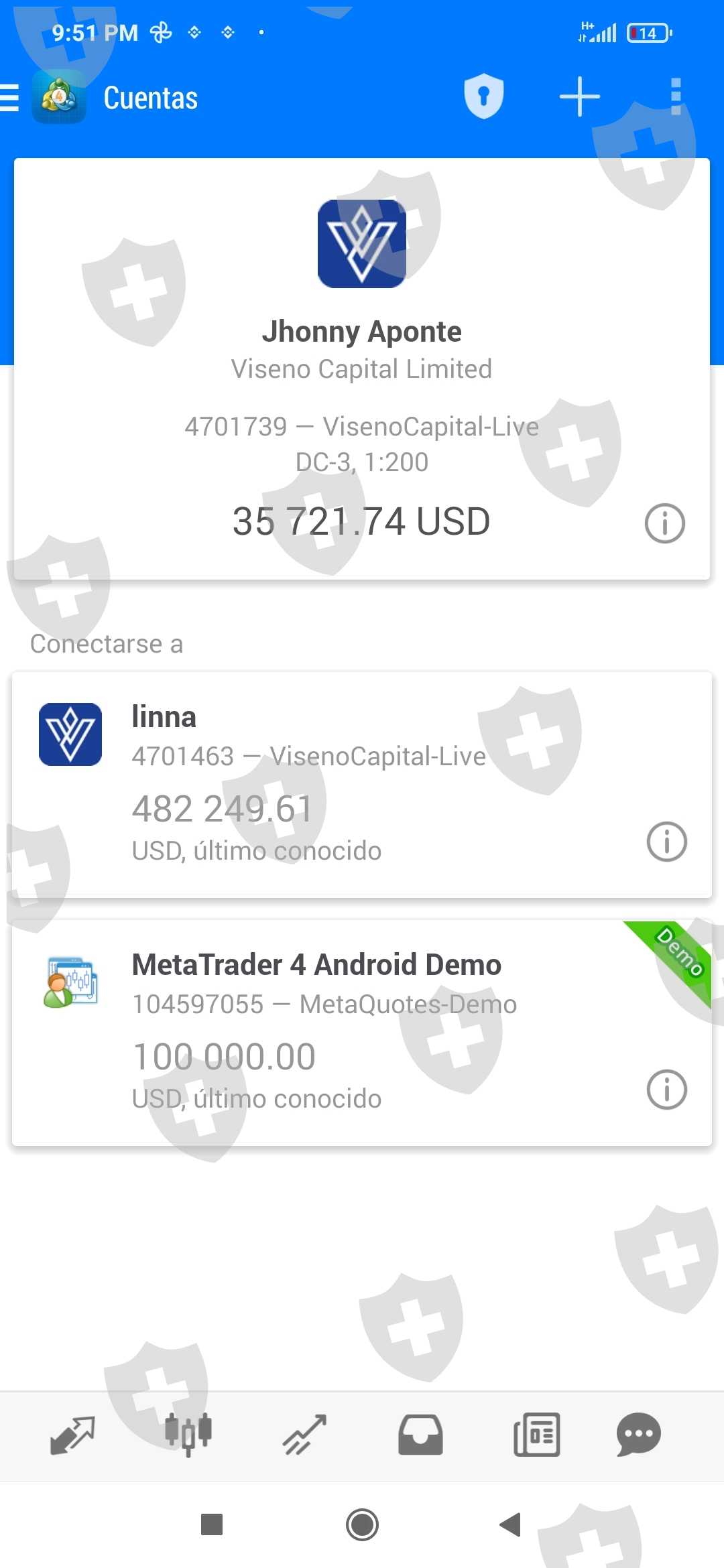Switch to the candlestick chart tab
The height and width of the screenshot is (1568, 724).
pos(188,1435)
